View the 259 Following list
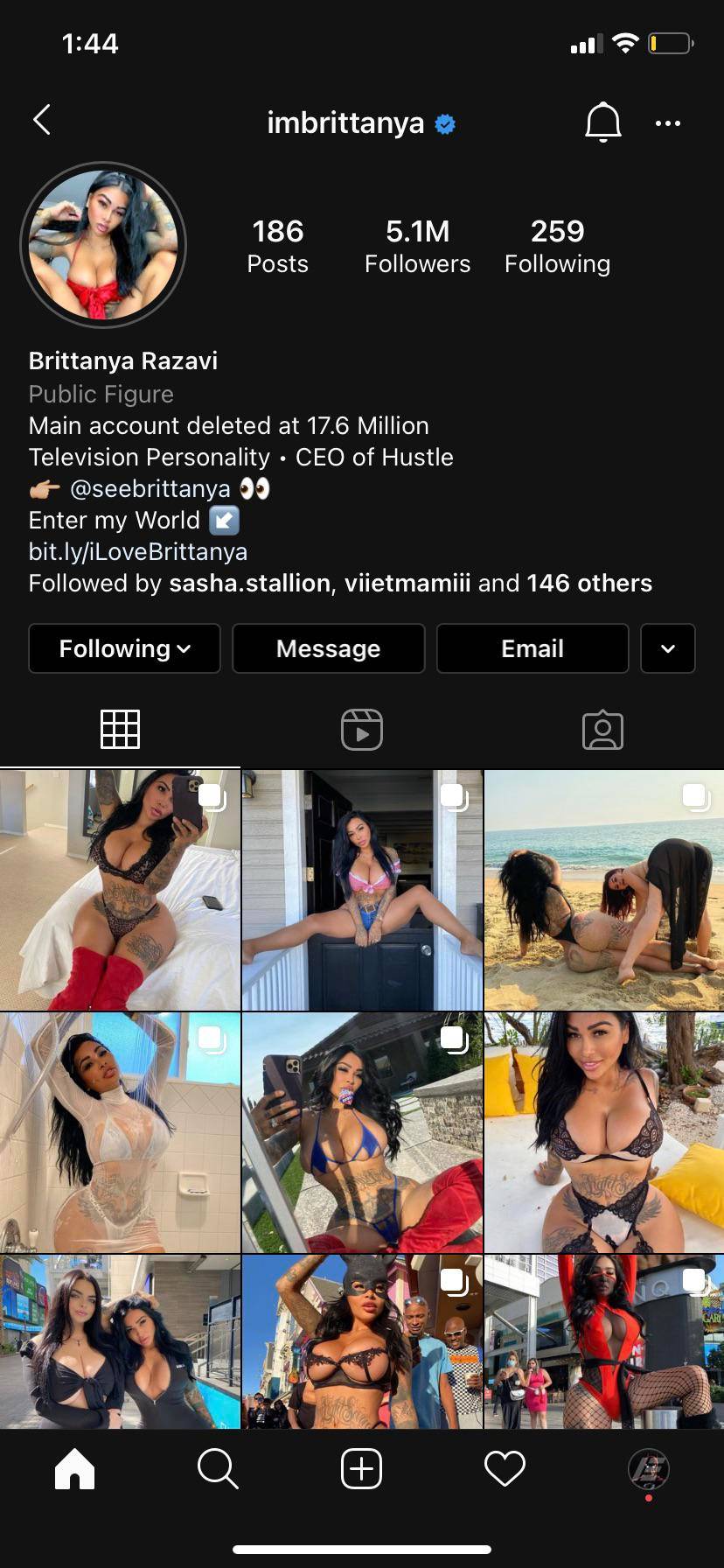Image resolution: width=724 pixels, height=1568 pixels. tap(557, 245)
